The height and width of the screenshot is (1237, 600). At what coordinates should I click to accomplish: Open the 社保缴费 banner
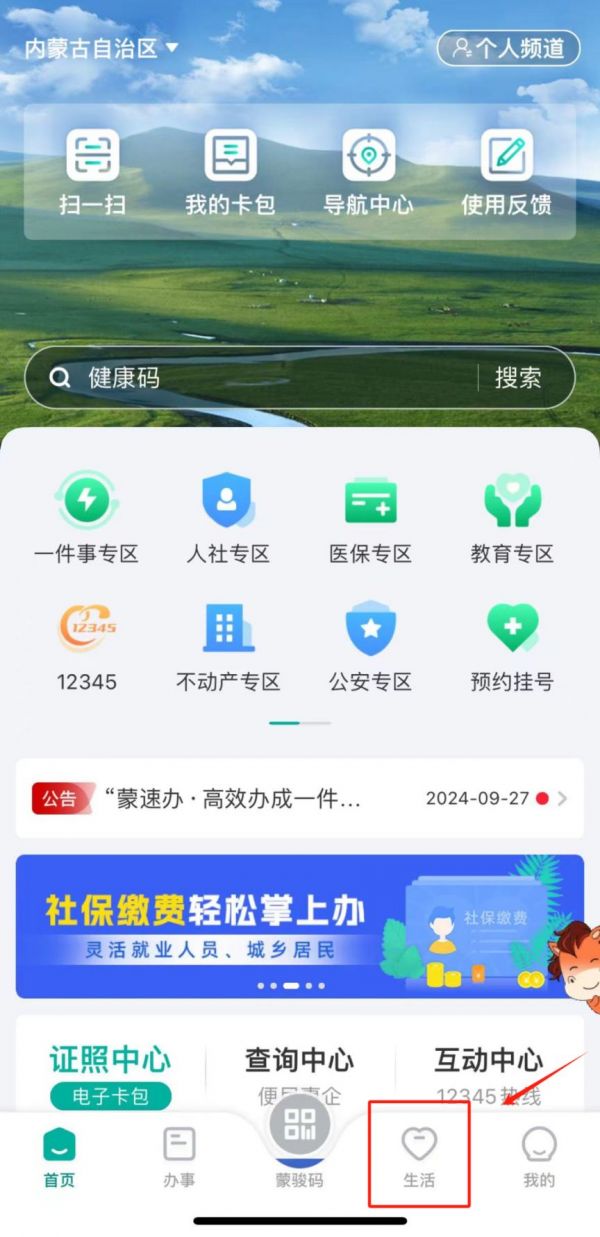[299, 926]
